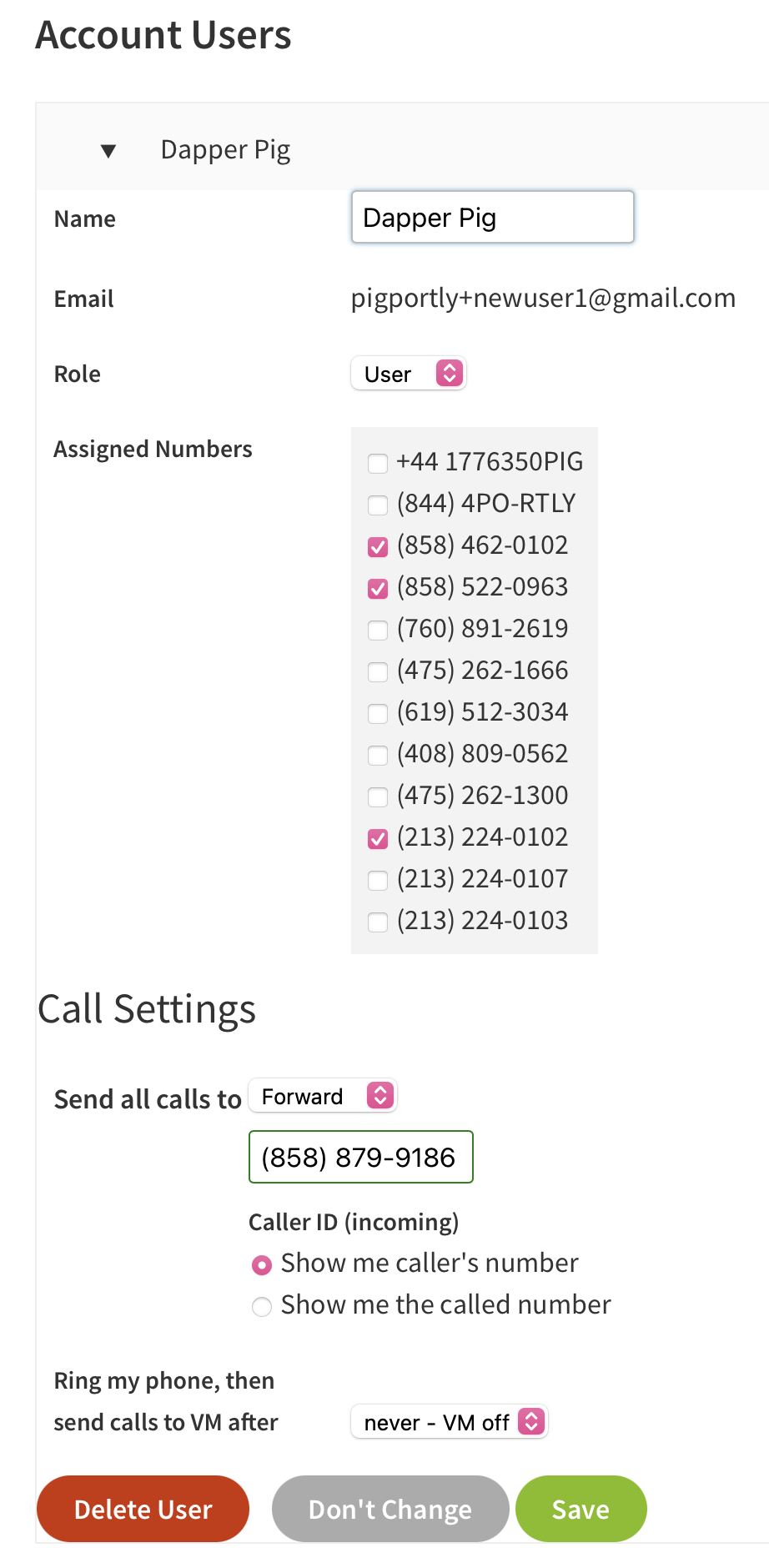Open the Send all calls to dropdown
769x1568 pixels.
click(323, 1096)
